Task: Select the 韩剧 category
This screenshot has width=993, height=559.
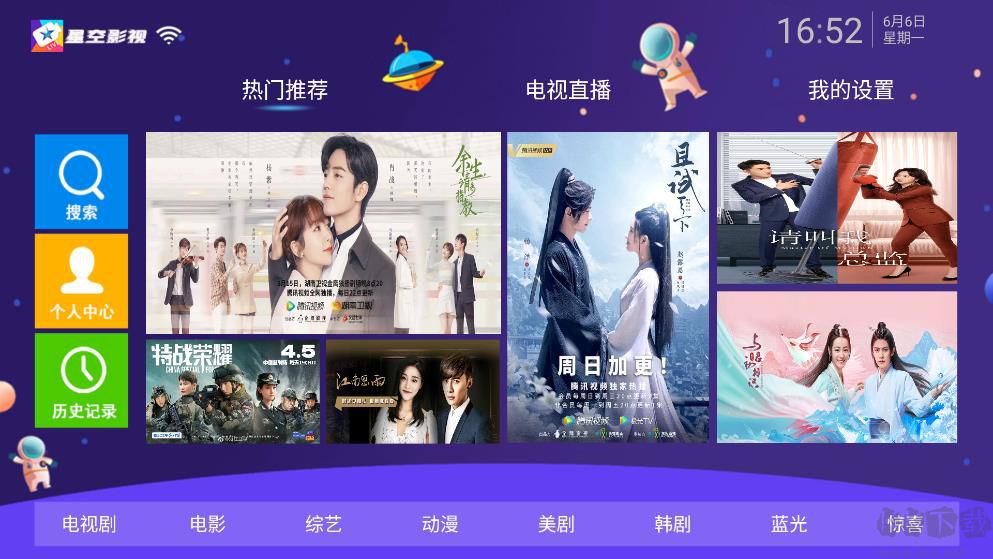Action: click(673, 524)
